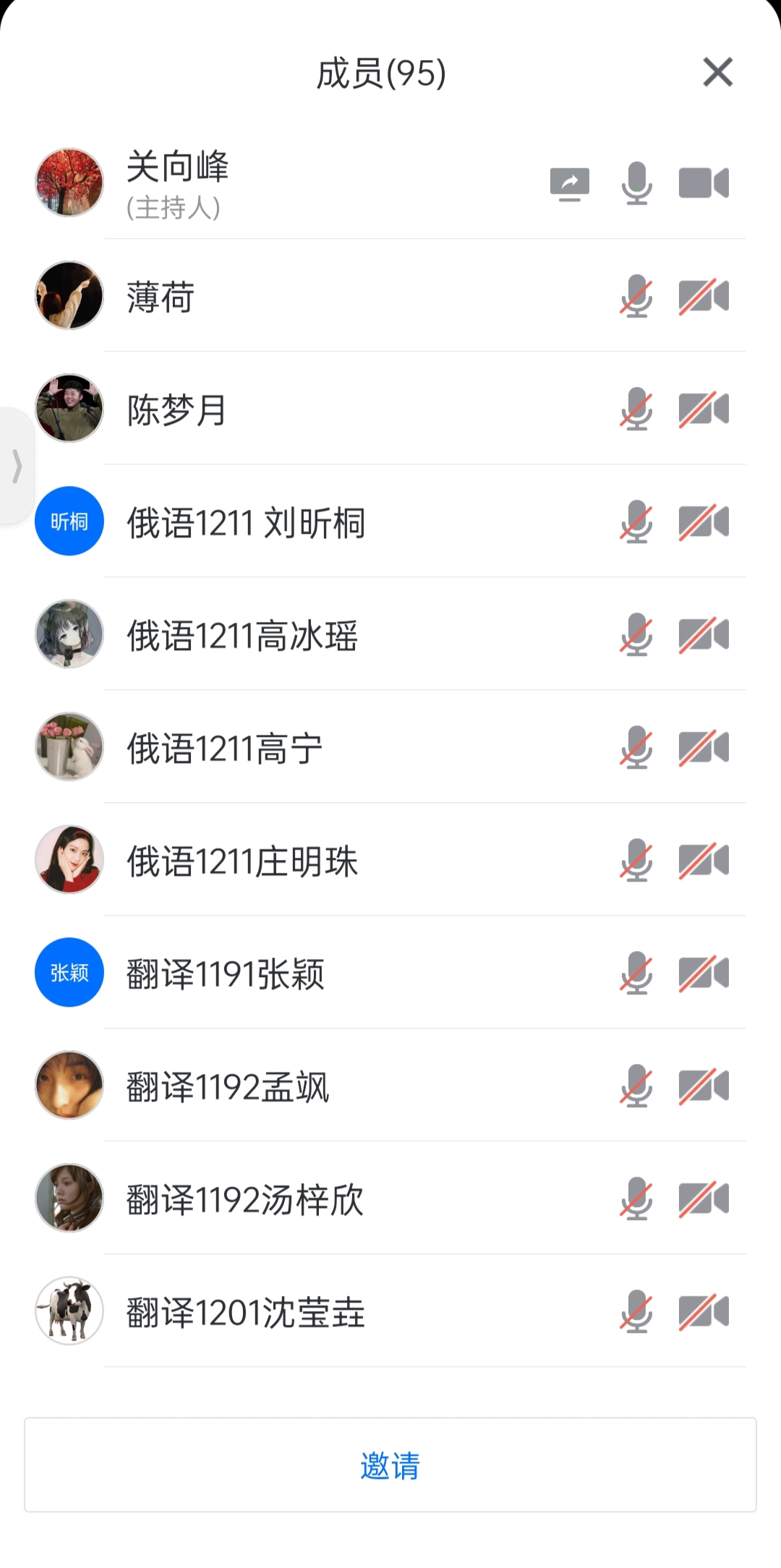Tap the camera-off icon for 翻译1192孟飒
This screenshot has width=781, height=1568.
[x=704, y=1086]
